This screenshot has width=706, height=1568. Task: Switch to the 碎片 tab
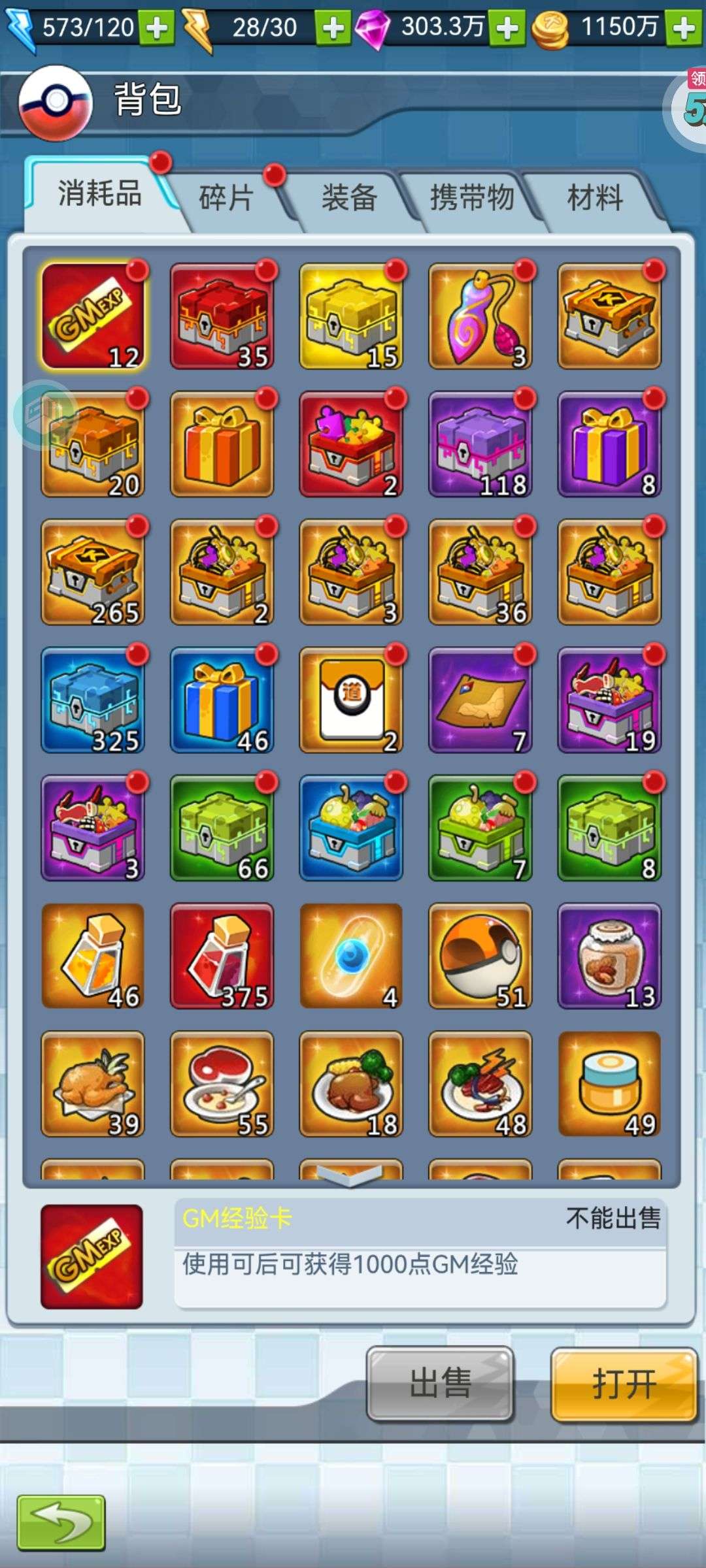[x=226, y=197]
